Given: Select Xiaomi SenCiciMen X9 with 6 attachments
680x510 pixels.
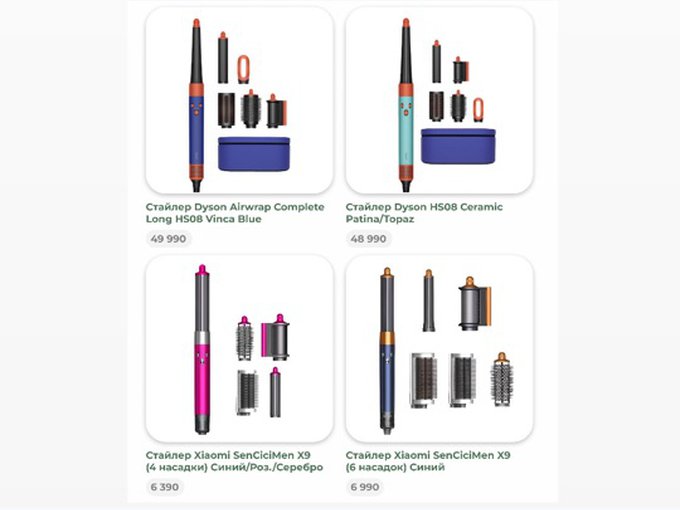Looking at the screenshot, I should pyautogui.click(x=439, y=348).
